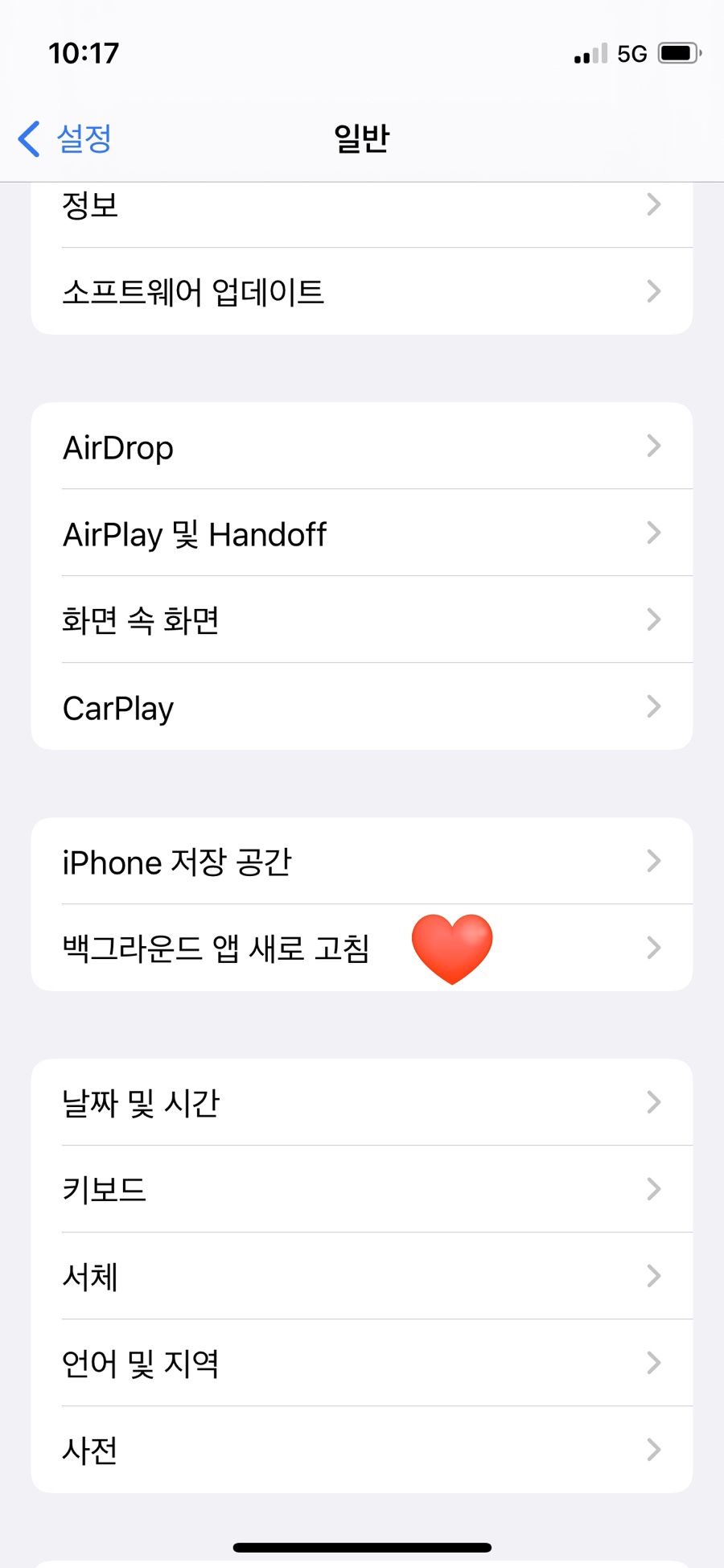Open 소프트웨어 업데이트
This screenshot has width=724, height=1568.
[x=361, y=291]
